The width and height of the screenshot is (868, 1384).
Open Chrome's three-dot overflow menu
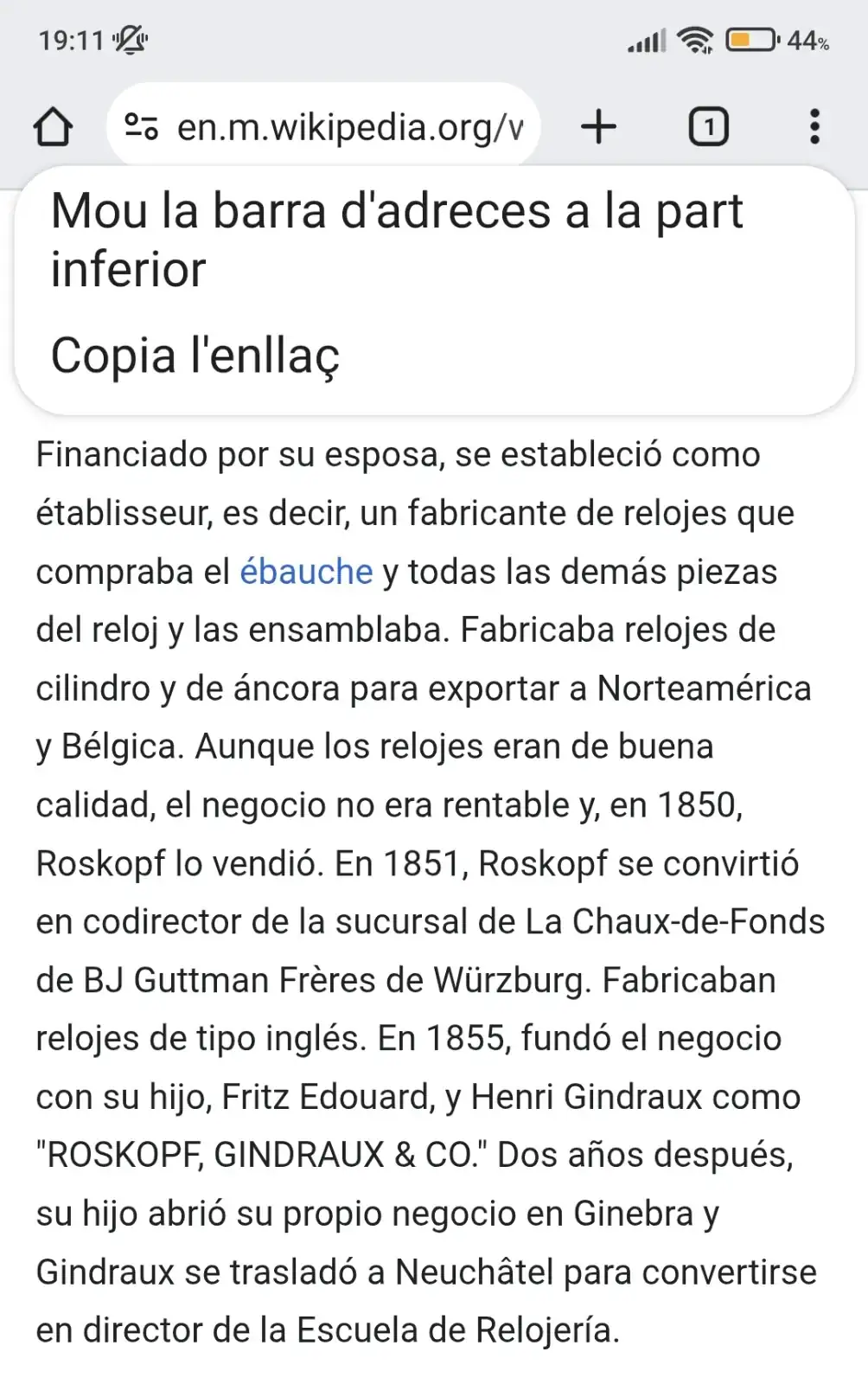tap(814, 127)
